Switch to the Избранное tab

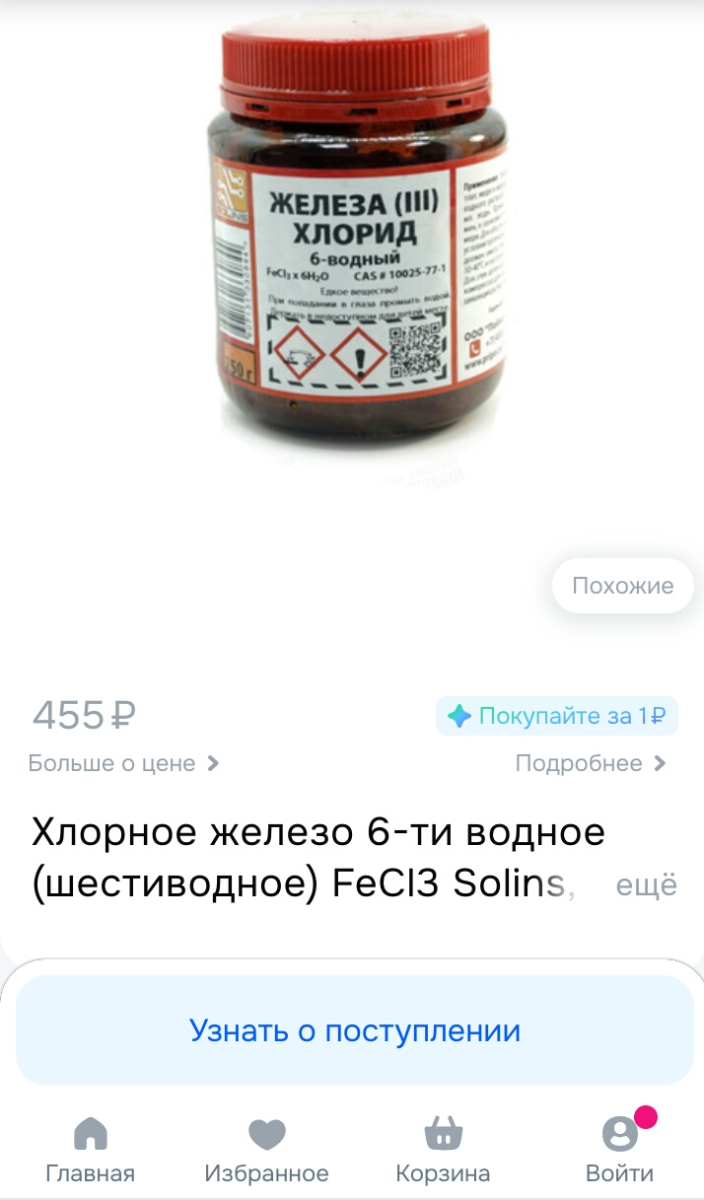click(x=266, y=1150)
